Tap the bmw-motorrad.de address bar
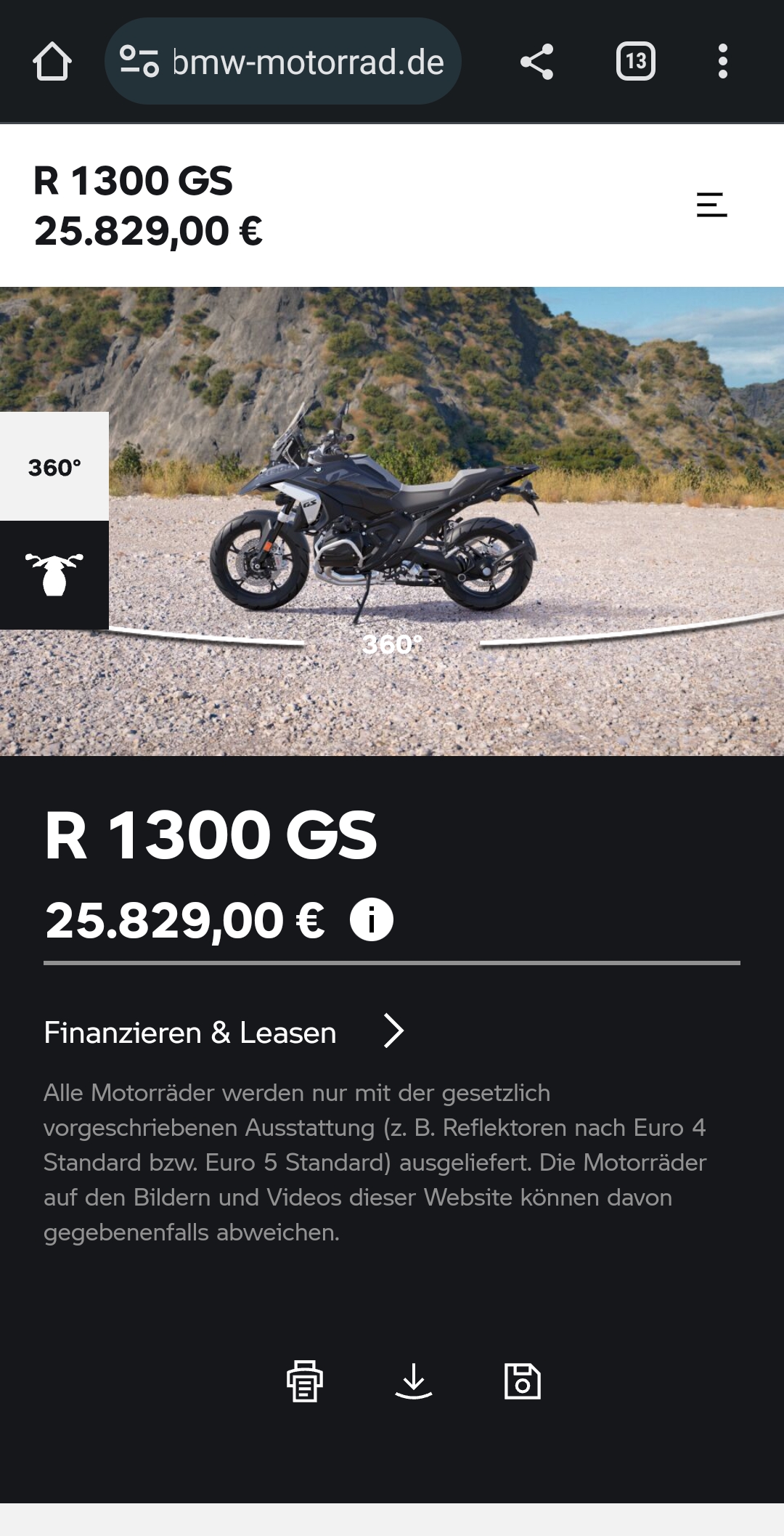This screenshot has width=784, height=1536. click(x=282, y=61)
